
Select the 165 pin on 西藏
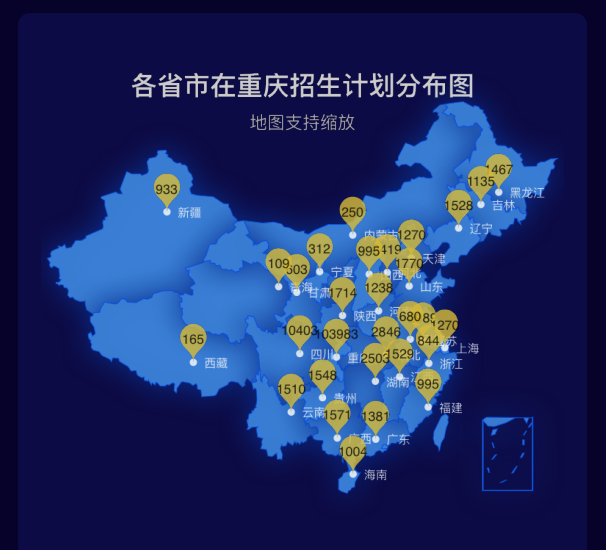[x=193, y=339]
